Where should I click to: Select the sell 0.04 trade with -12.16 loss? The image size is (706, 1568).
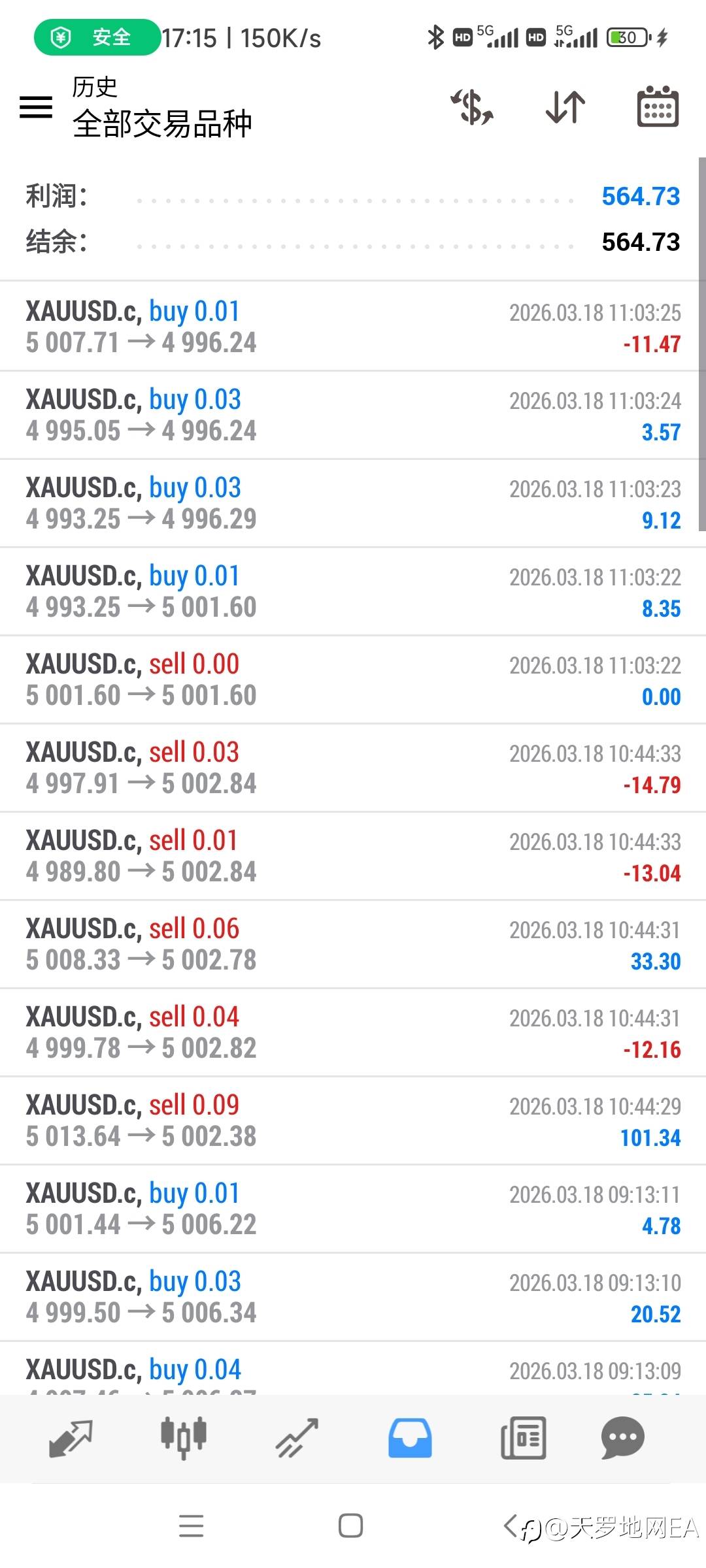point(353,1032)
